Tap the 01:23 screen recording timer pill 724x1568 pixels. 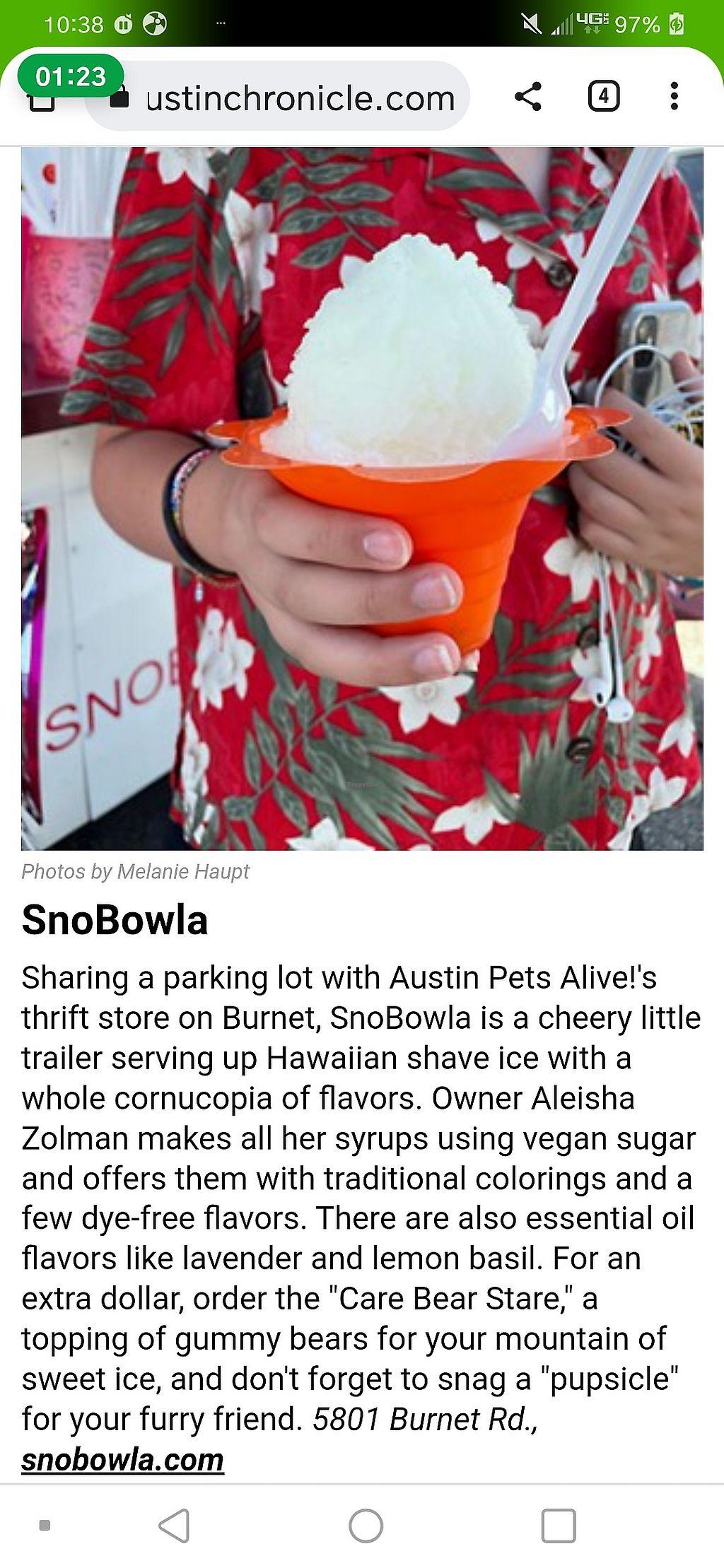click(x=70, y=76)
